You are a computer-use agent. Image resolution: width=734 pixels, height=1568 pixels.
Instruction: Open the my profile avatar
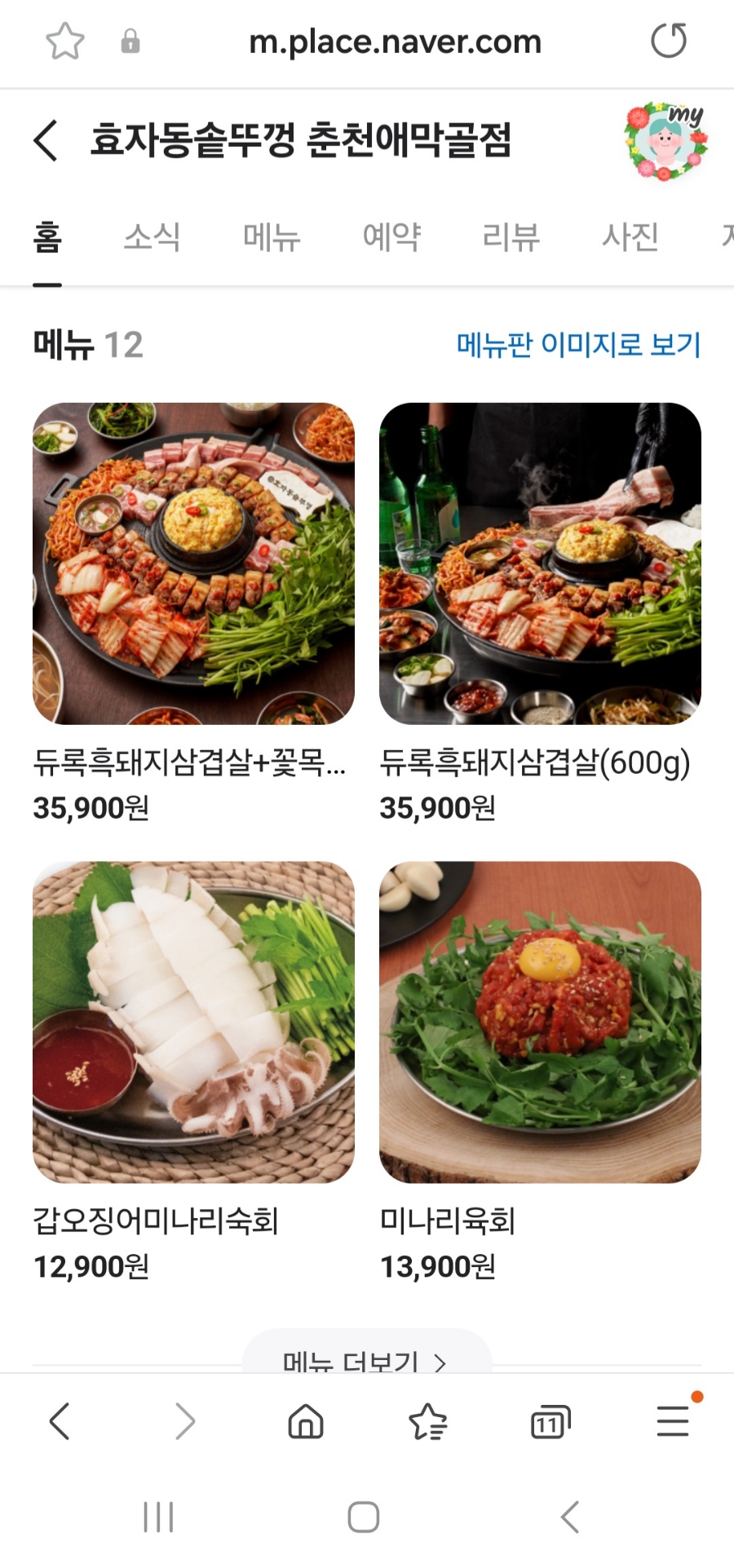(665, 140)
